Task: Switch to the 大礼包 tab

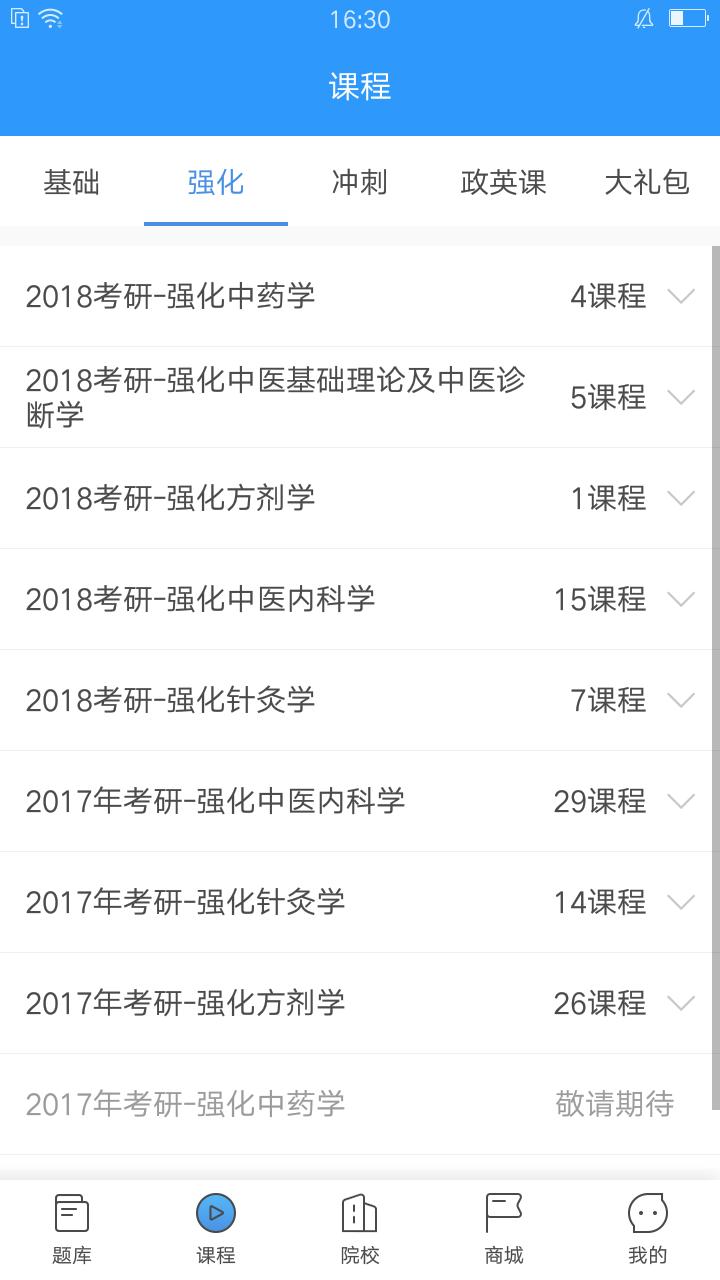Action: coord(645,182)
